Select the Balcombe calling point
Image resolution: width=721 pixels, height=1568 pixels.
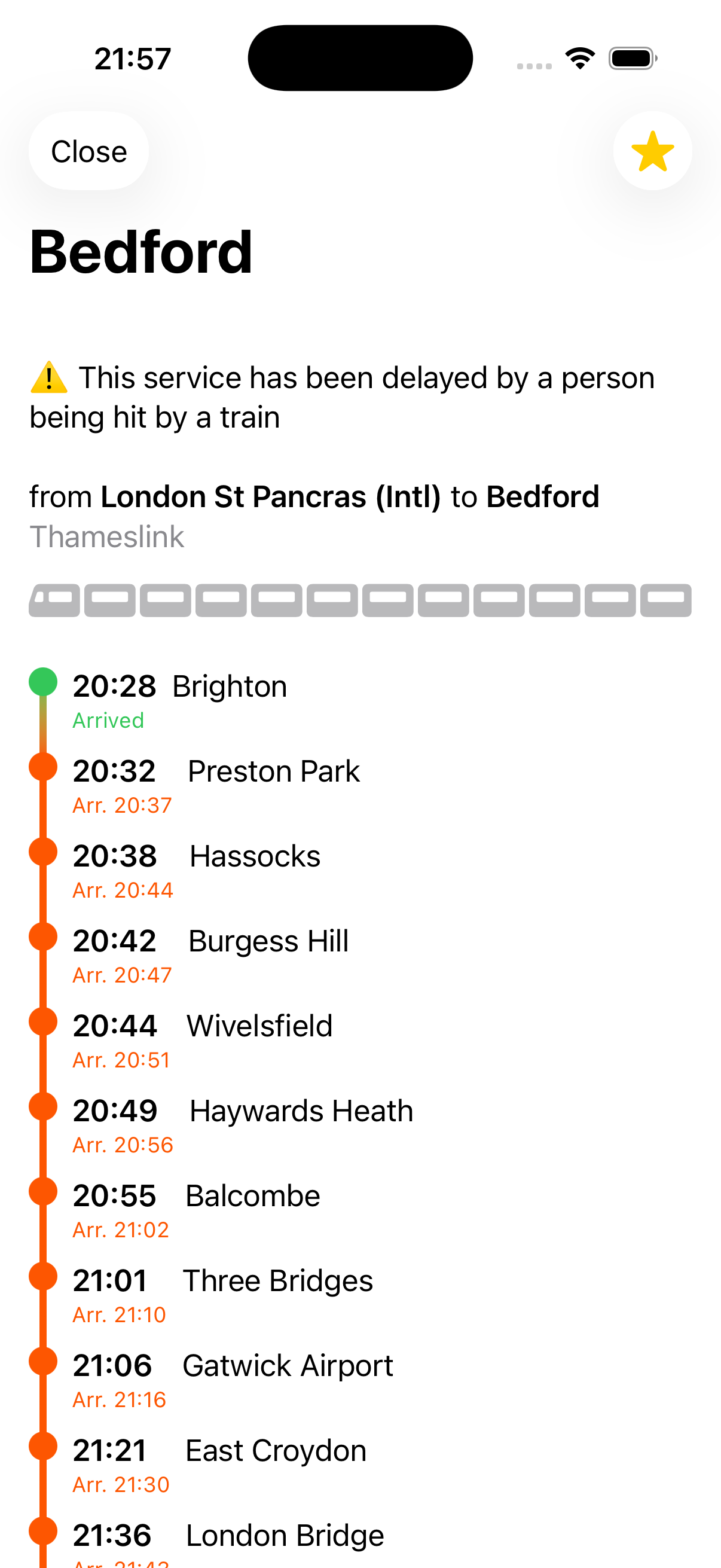click(x=252, y=1196)
